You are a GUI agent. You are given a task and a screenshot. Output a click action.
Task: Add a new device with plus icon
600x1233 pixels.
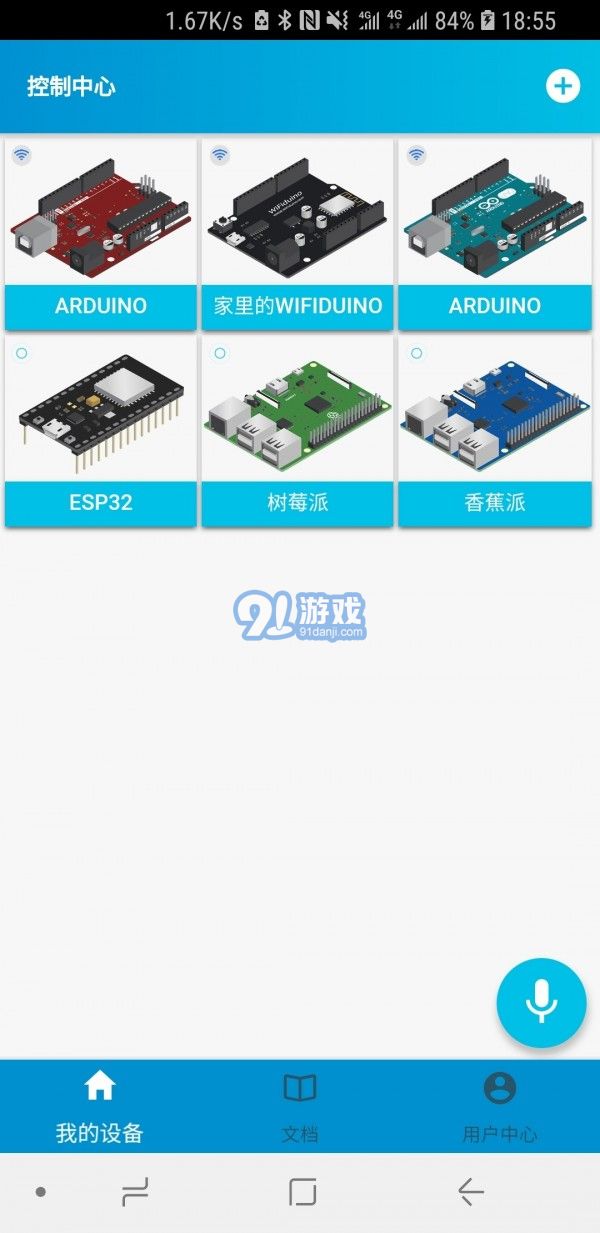point(563,86)
